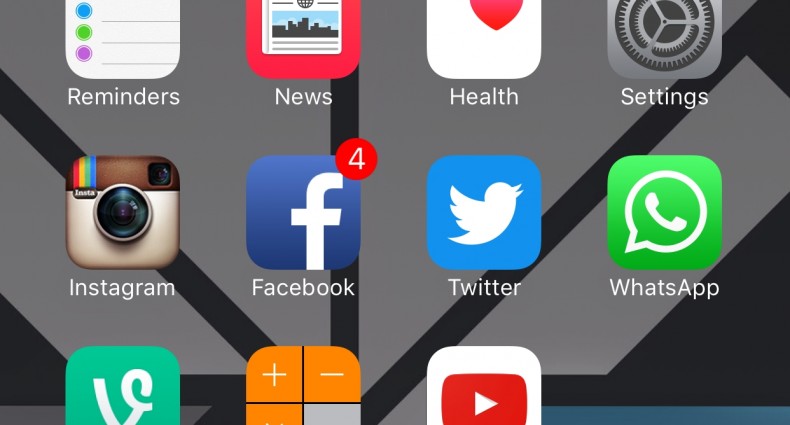Image resolution: width=790 pixels, height=425 pixels.
Task: Open the Settings app
Action: [664, 38]
